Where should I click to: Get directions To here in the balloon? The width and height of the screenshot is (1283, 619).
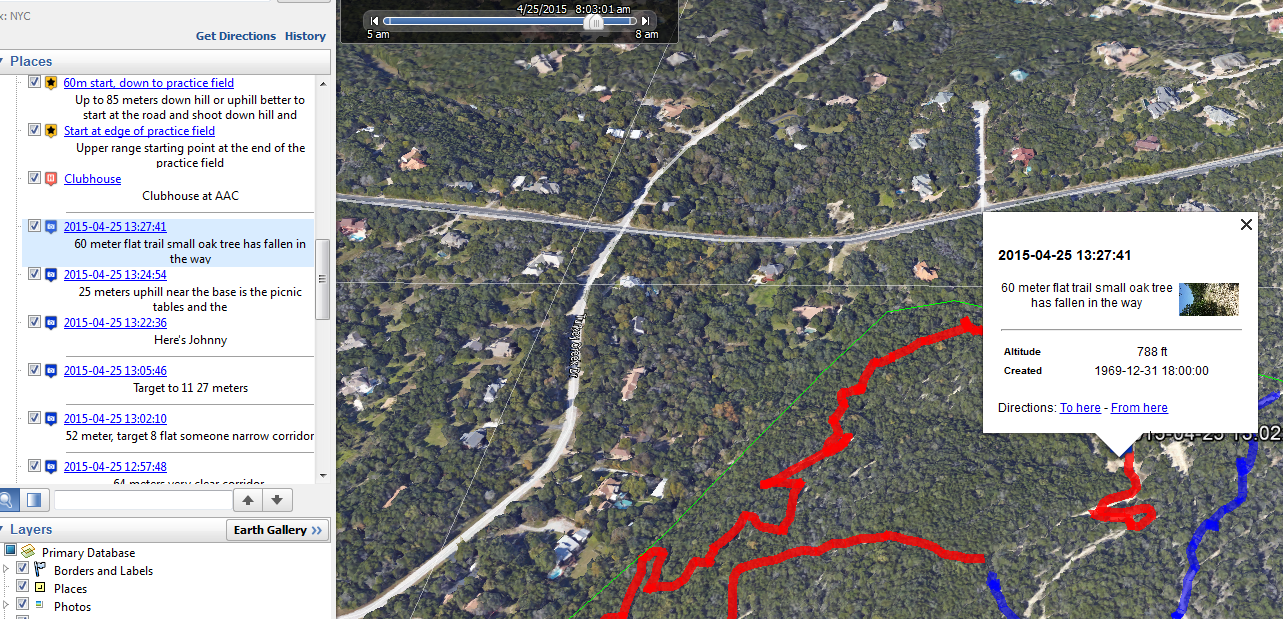point(1080,408)
